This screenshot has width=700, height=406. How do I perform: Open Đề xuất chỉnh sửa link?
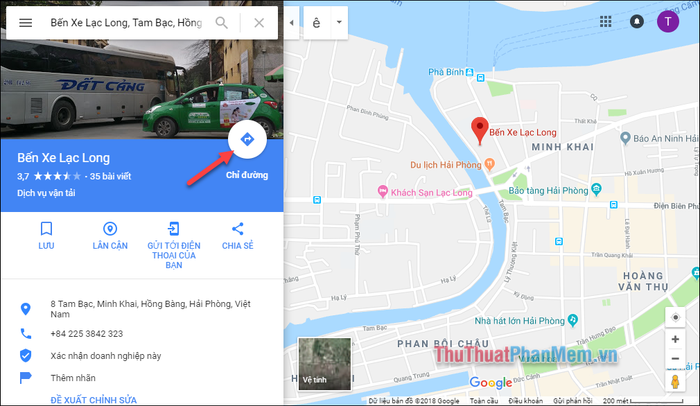[93, 400]
